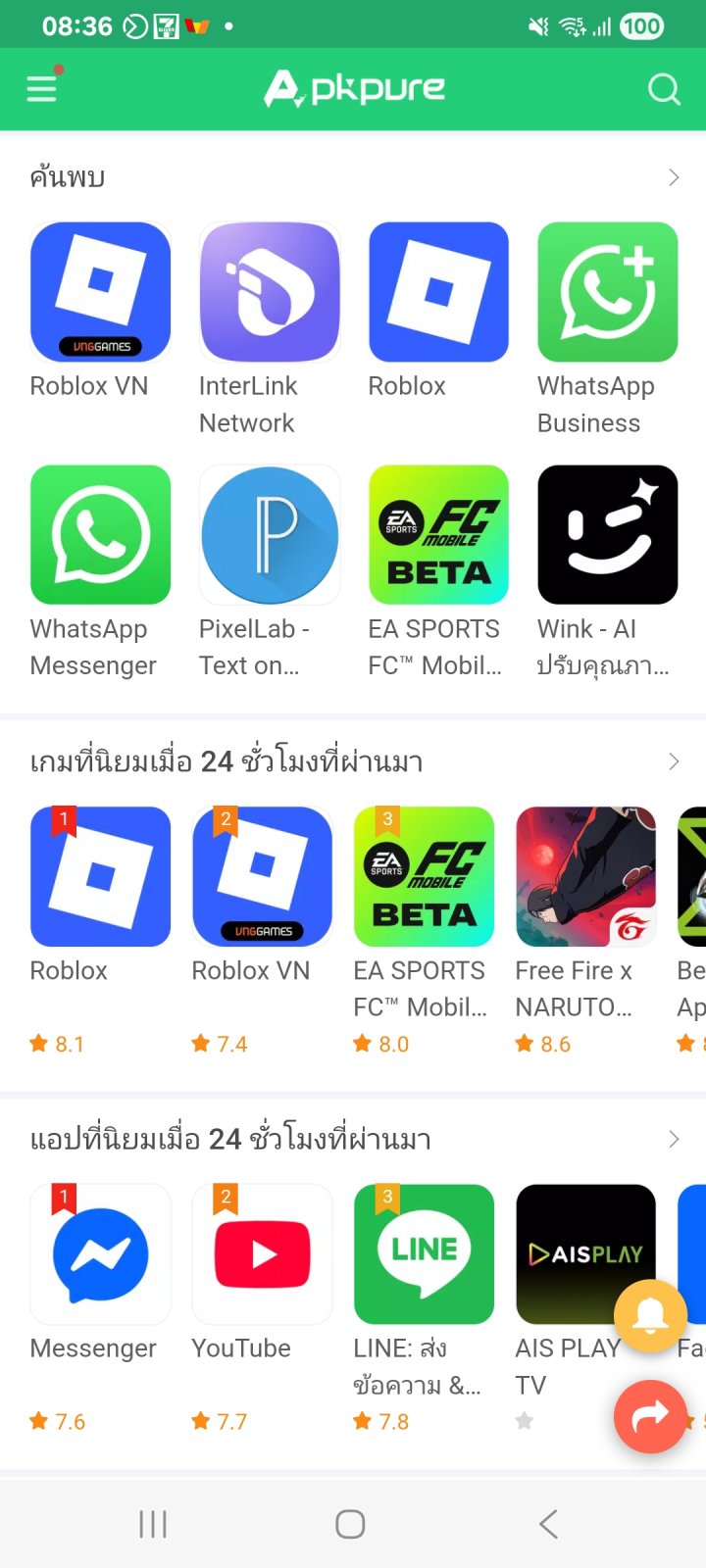
Task: Expand the ค้นพบ section arrow
Action: (673, 177)
